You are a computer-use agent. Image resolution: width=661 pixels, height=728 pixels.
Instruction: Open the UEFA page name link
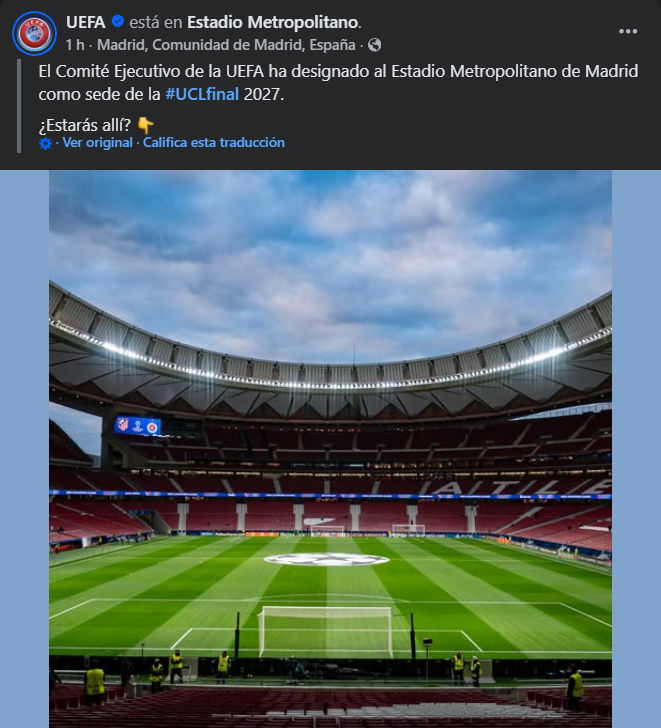pos(85,22)
